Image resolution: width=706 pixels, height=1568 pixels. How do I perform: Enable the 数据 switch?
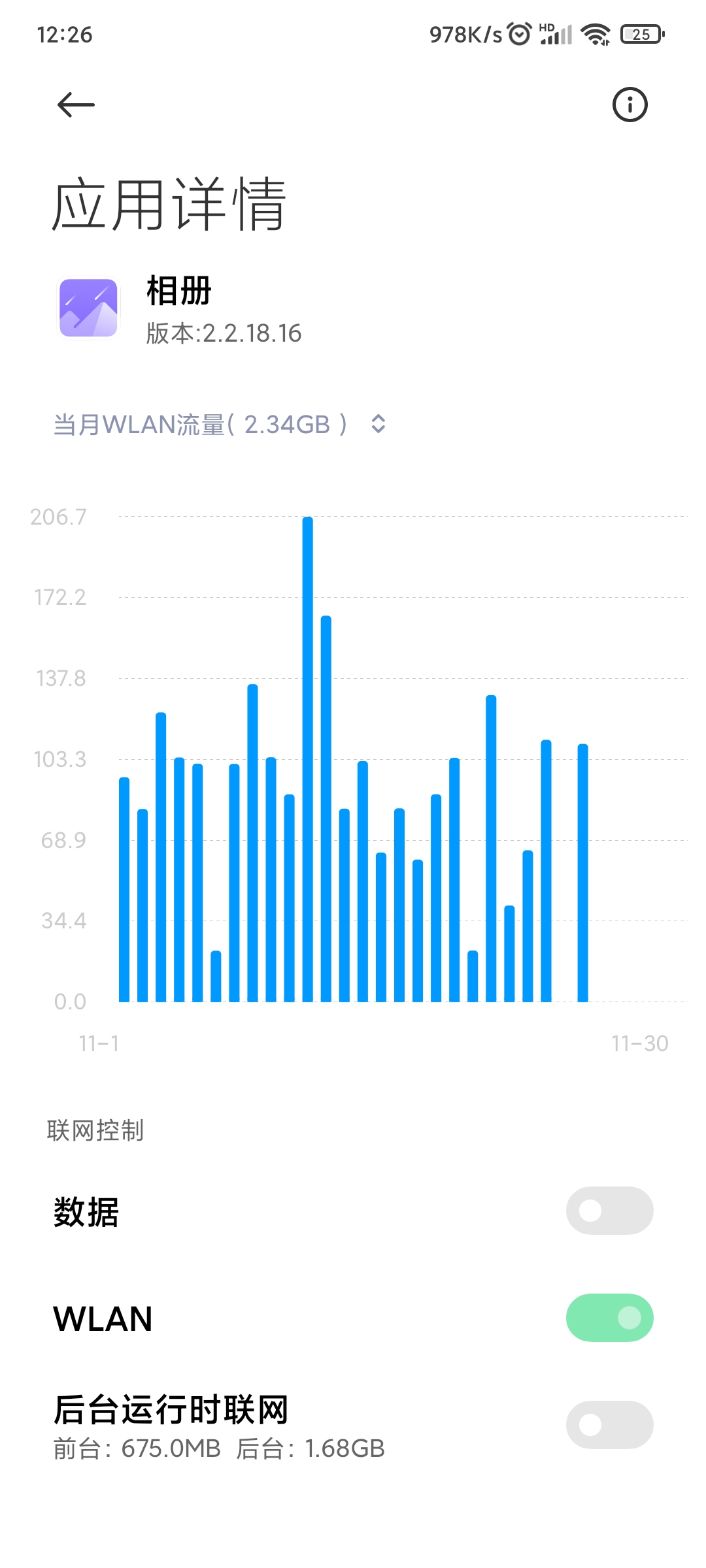pyautogui.click(x=609, y=1211)
